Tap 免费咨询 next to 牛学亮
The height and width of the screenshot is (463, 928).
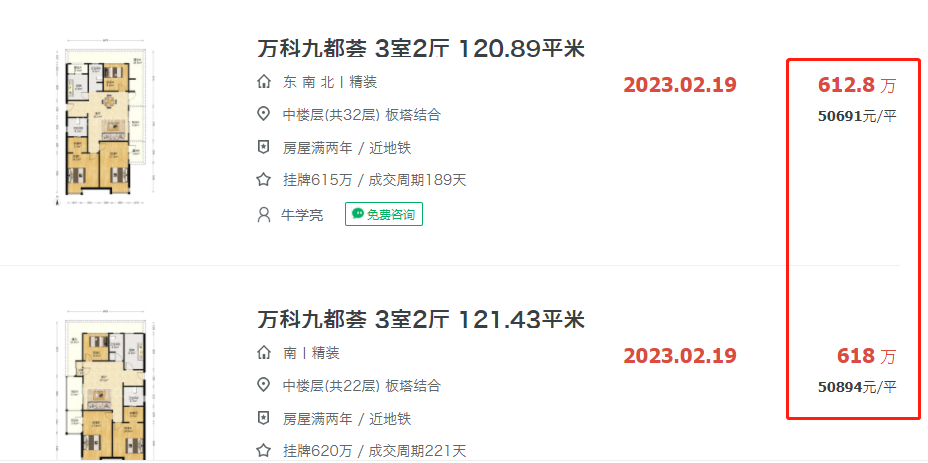(384, 214)
